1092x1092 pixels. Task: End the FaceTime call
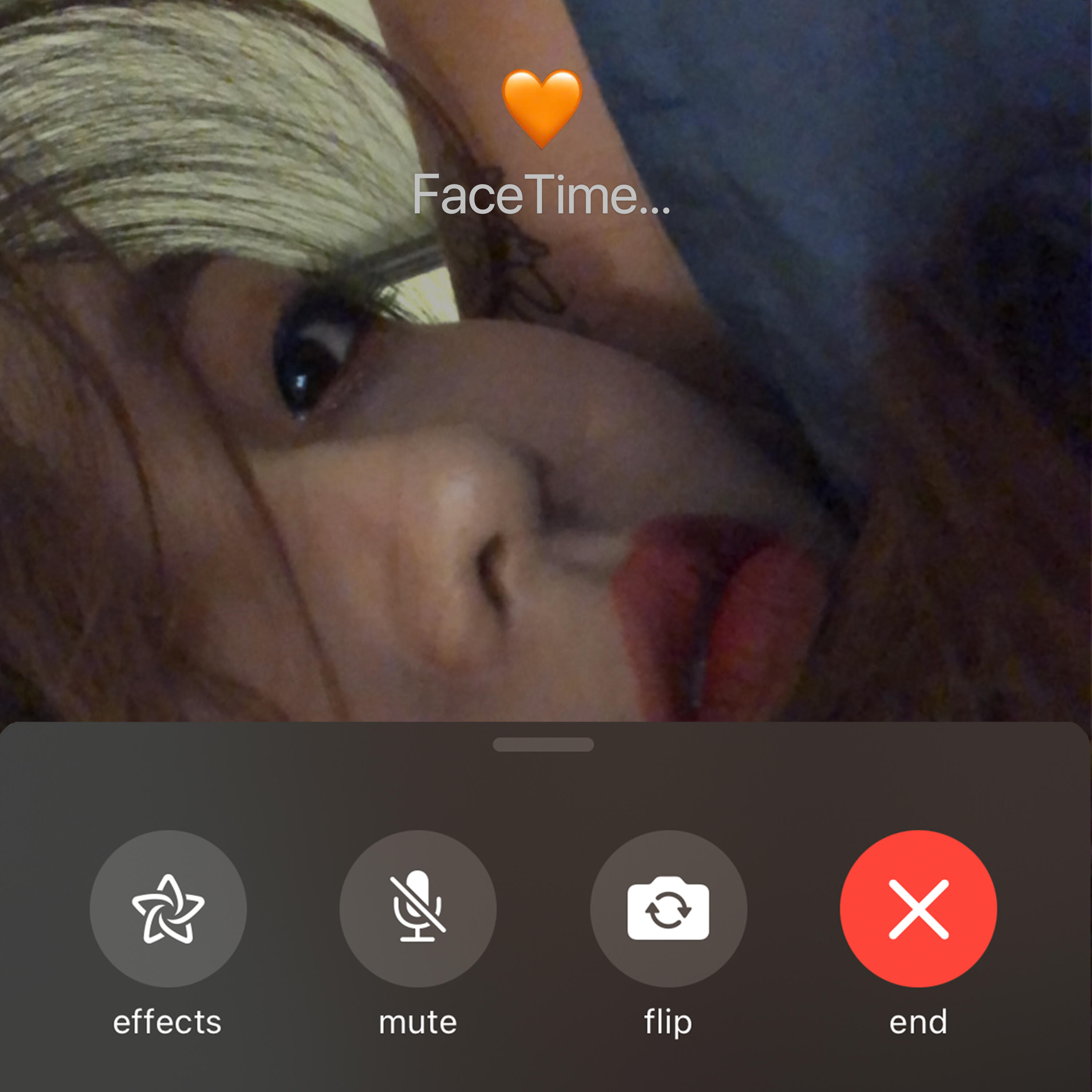pyautogui.click(x=918, y=909)
